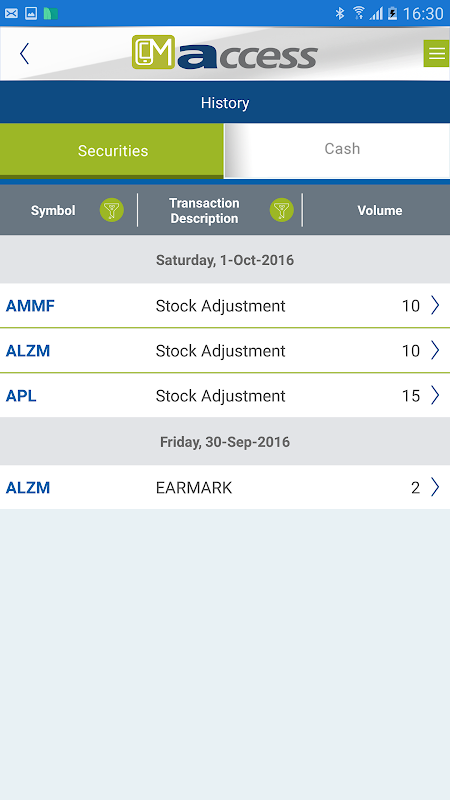Select the Securities tab
This screenshot has width=450, height=800.
pos(112,151)
